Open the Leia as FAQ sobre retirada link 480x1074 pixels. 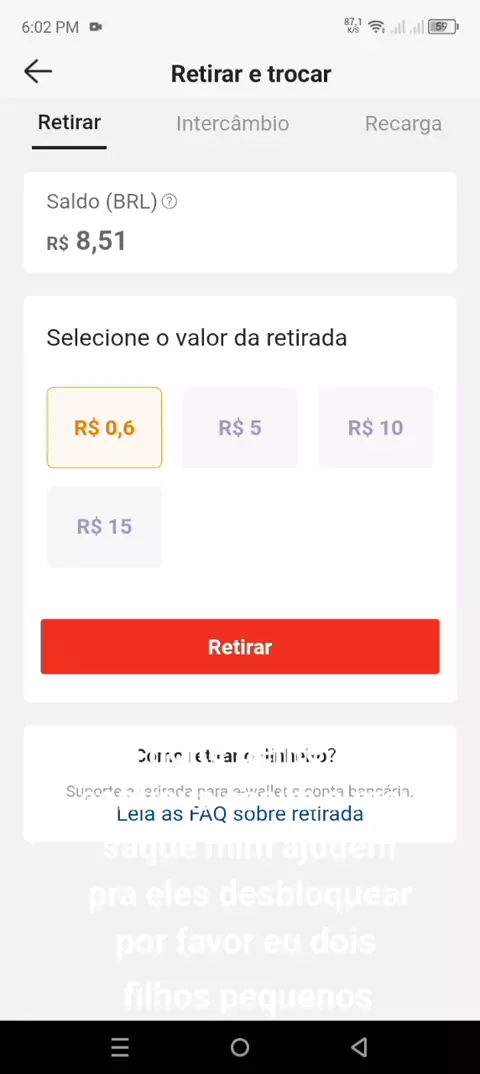[x=240, y=814]
